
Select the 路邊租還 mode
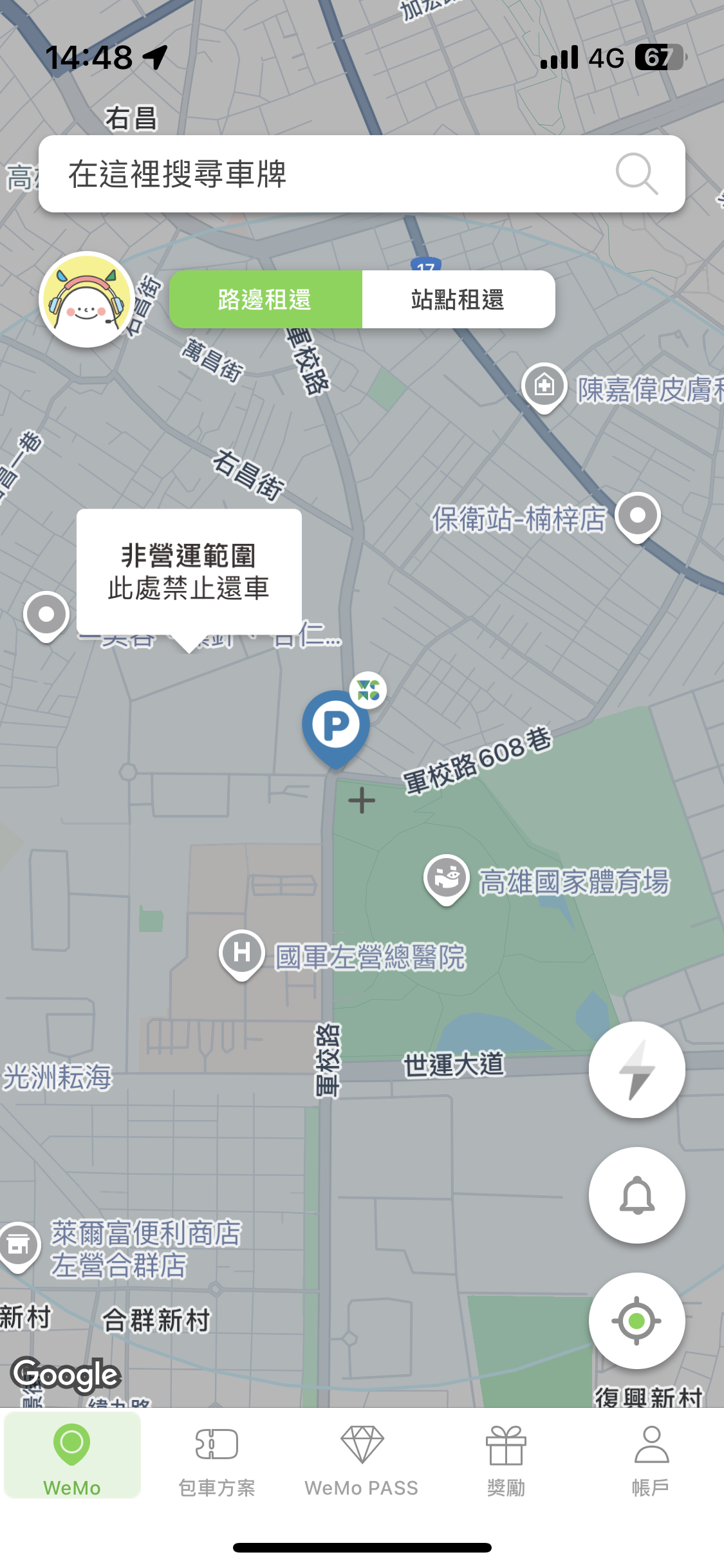265,299
